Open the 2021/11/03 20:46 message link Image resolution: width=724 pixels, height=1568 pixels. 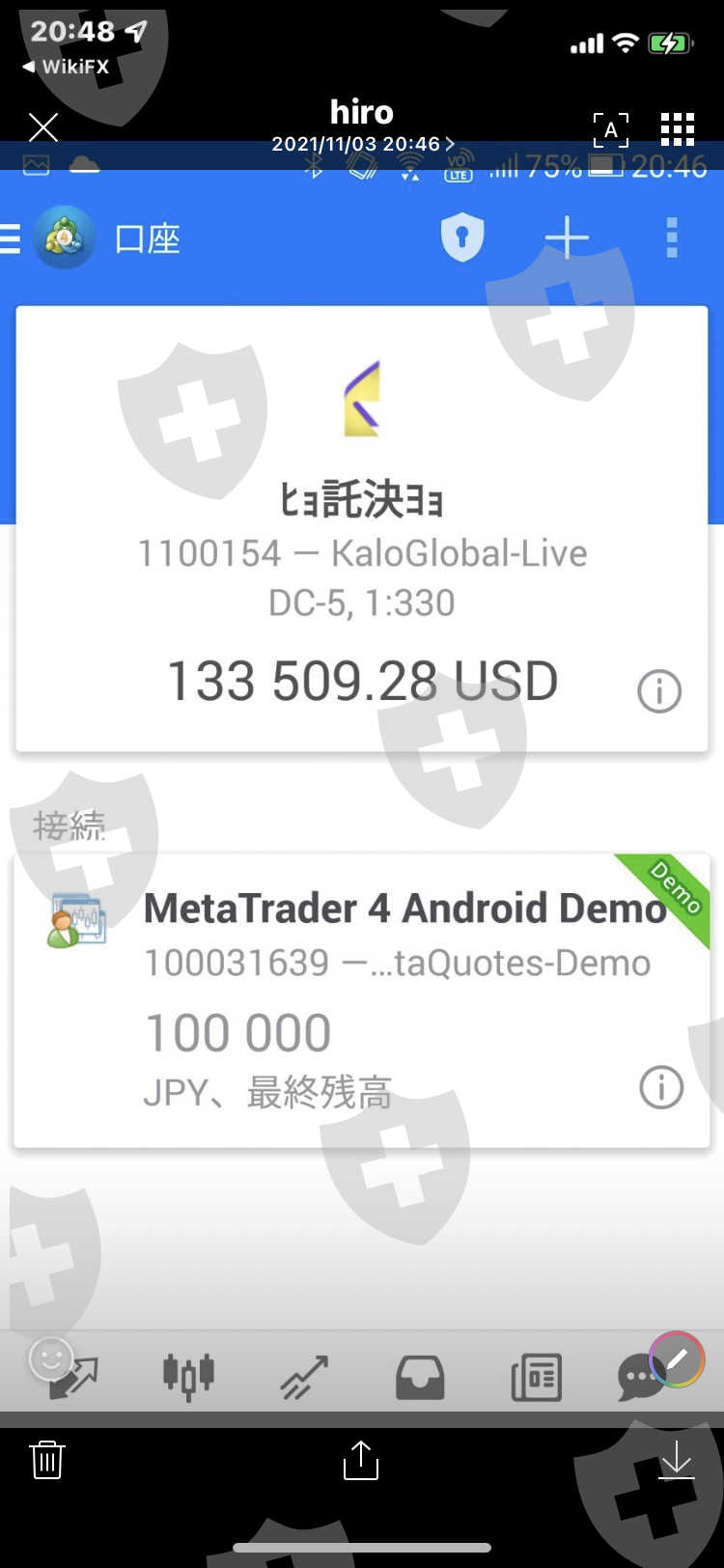[x=362, y=144]
